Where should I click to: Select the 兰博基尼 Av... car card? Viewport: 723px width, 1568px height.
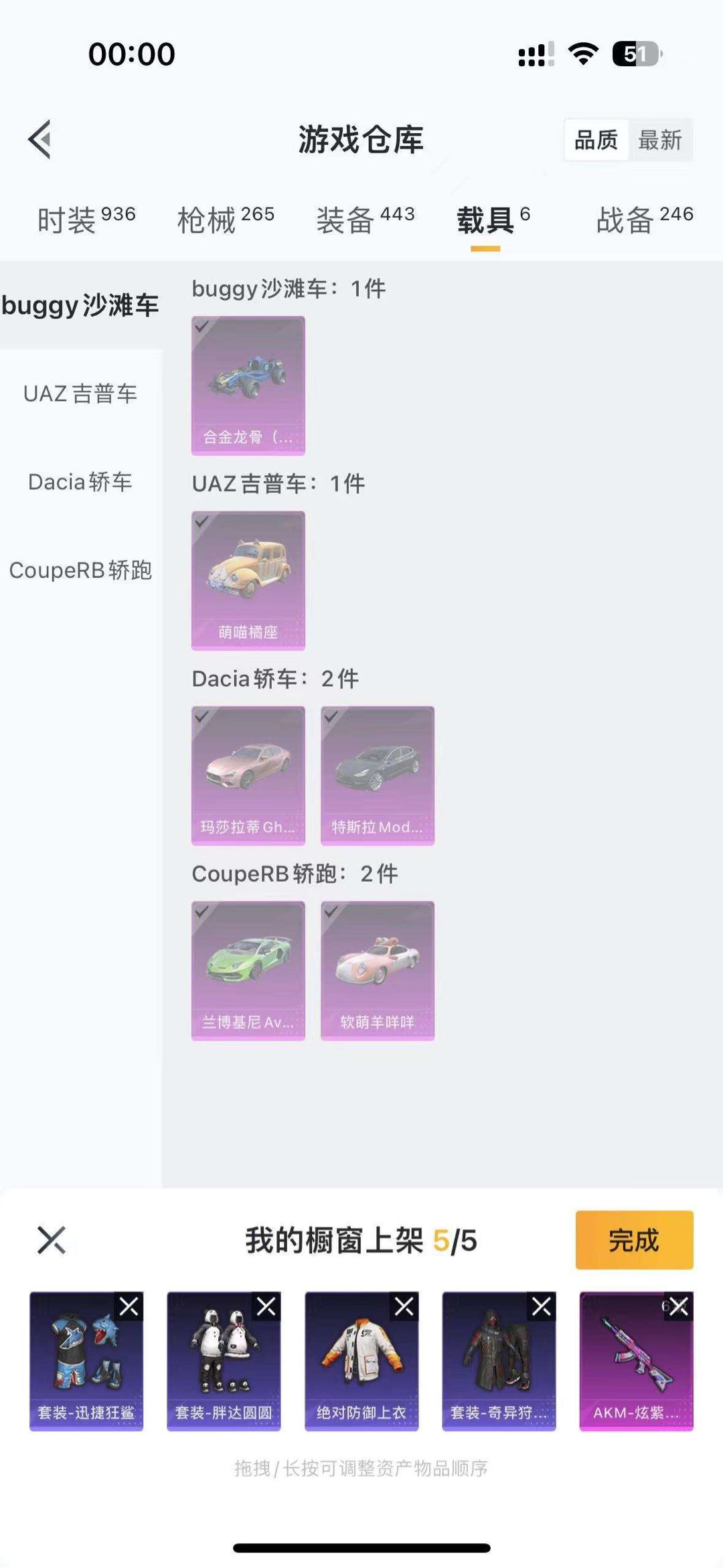(248, 970)
